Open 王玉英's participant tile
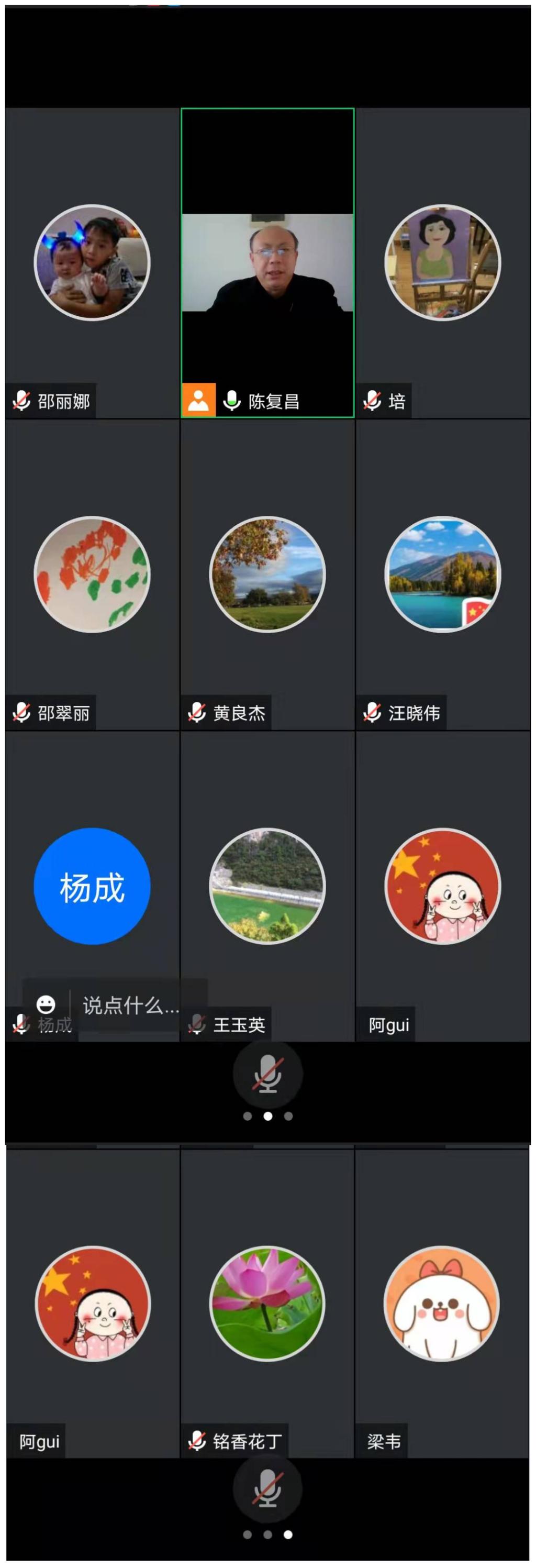Image resolution: width=536 pixels, height=1568 pixels. click(x=267, y=886)
